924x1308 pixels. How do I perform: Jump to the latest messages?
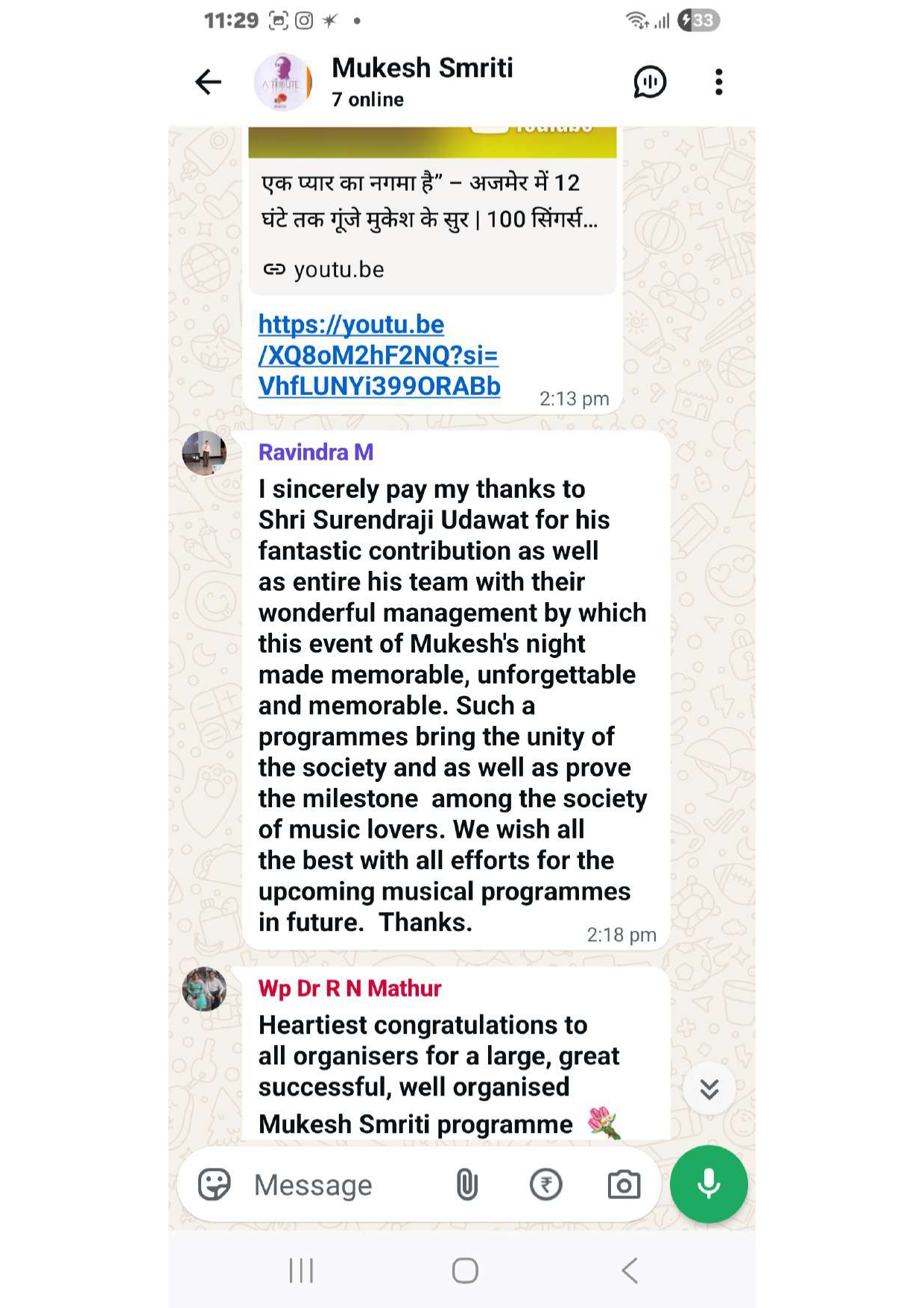tap(709, 1089)
